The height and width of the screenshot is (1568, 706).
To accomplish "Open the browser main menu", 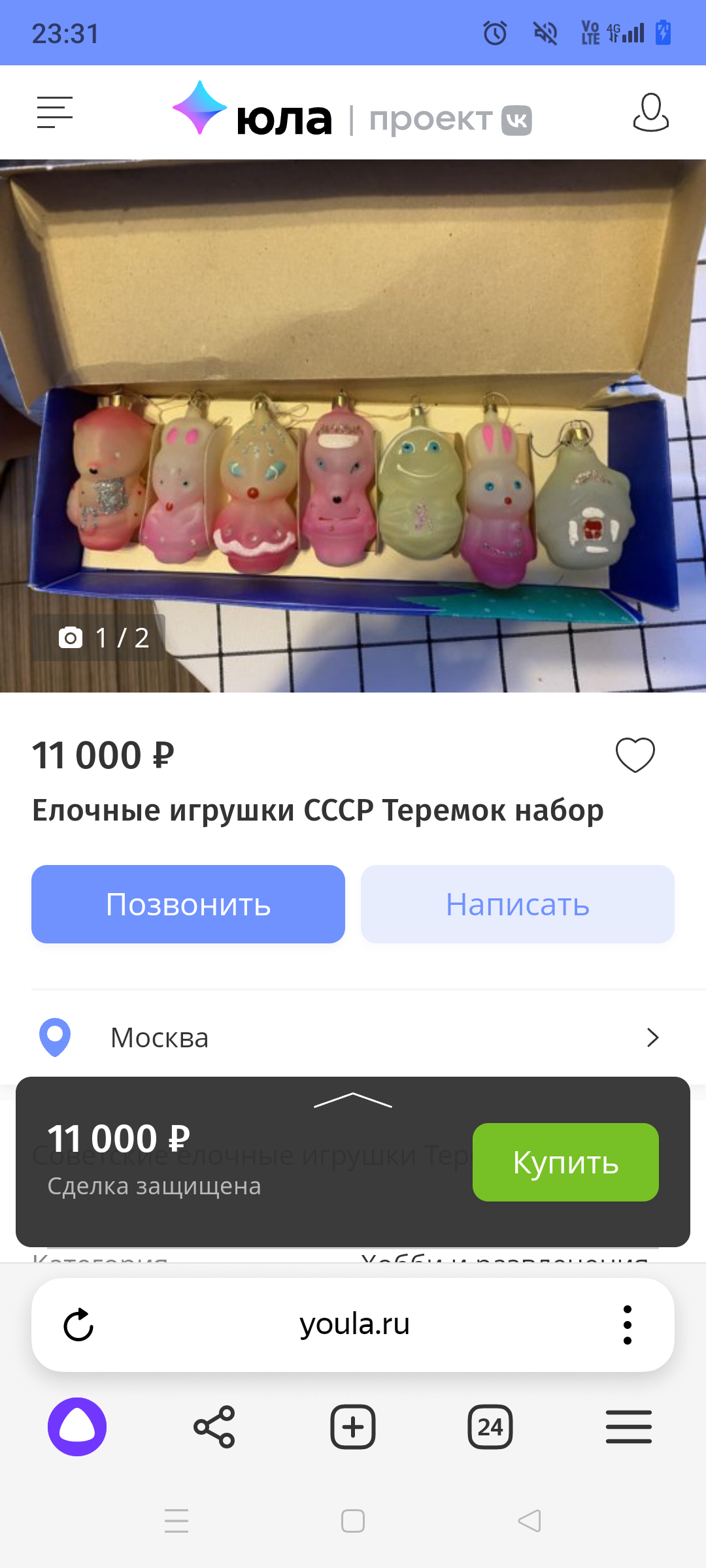I will pos(628,1427).
